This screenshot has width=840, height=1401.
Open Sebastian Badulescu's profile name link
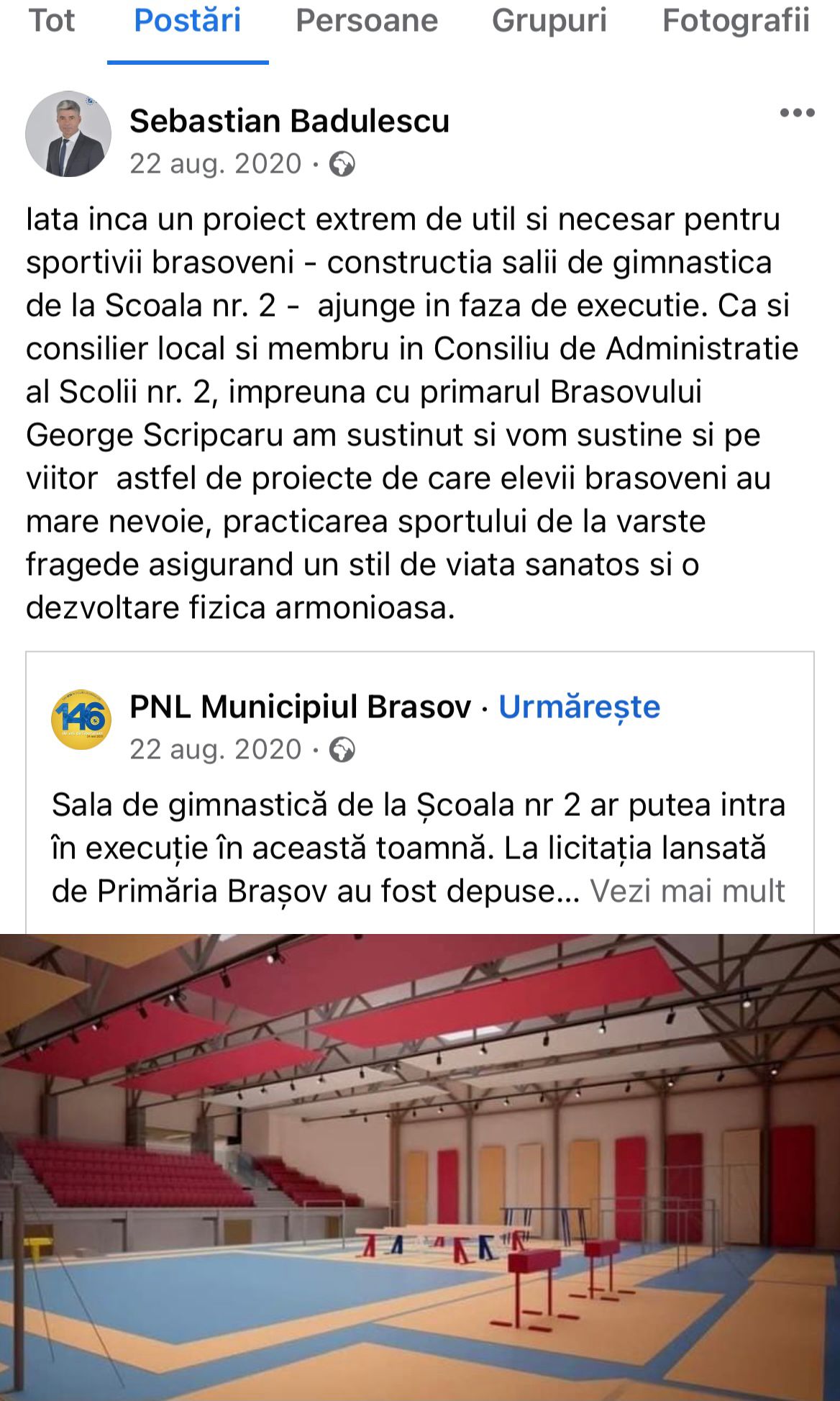[x=289, y=121]
